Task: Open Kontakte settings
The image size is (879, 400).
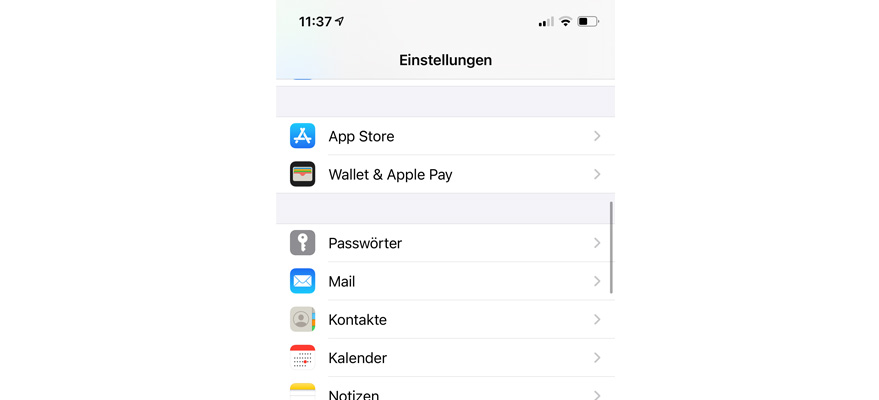Action: click(x=445, y=320)
